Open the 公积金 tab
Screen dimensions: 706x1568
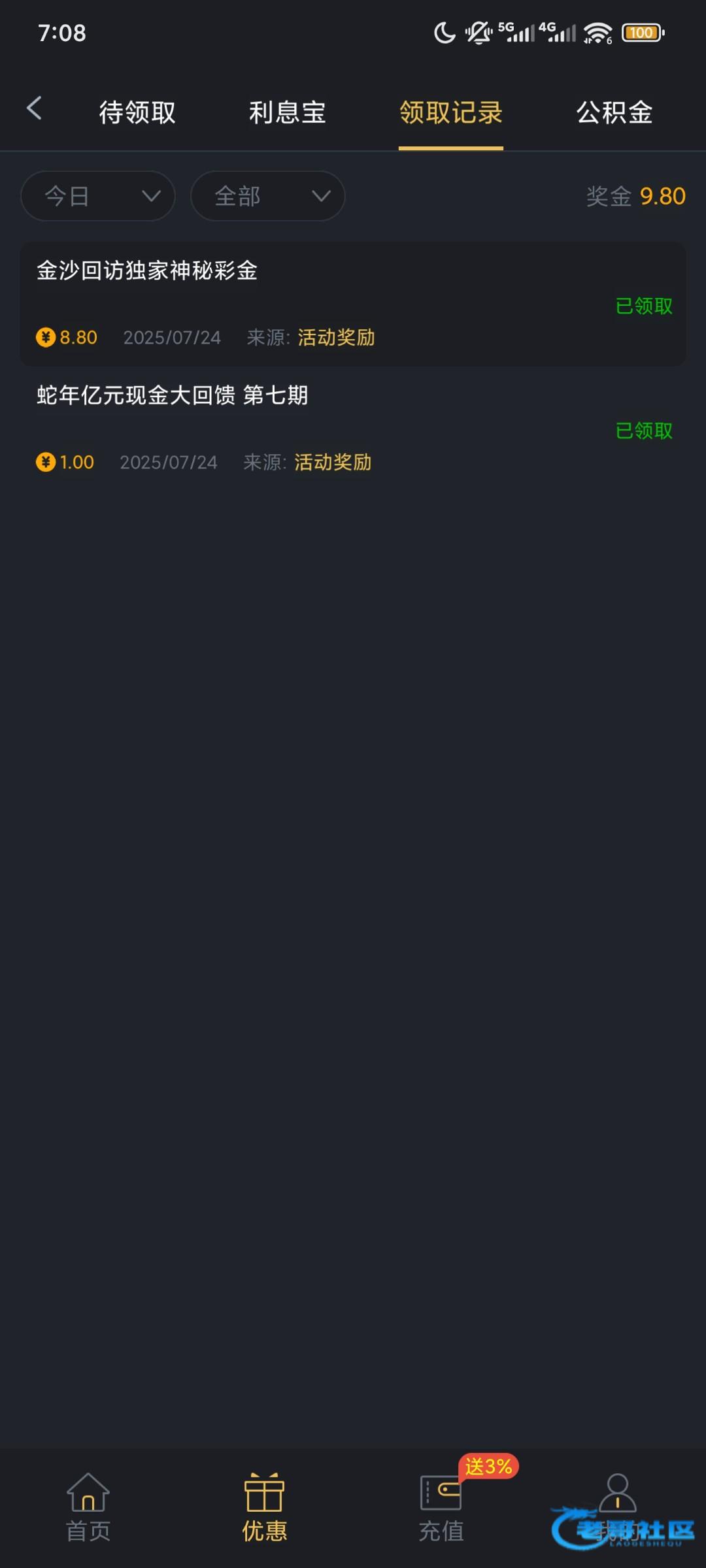click(614, 112)
